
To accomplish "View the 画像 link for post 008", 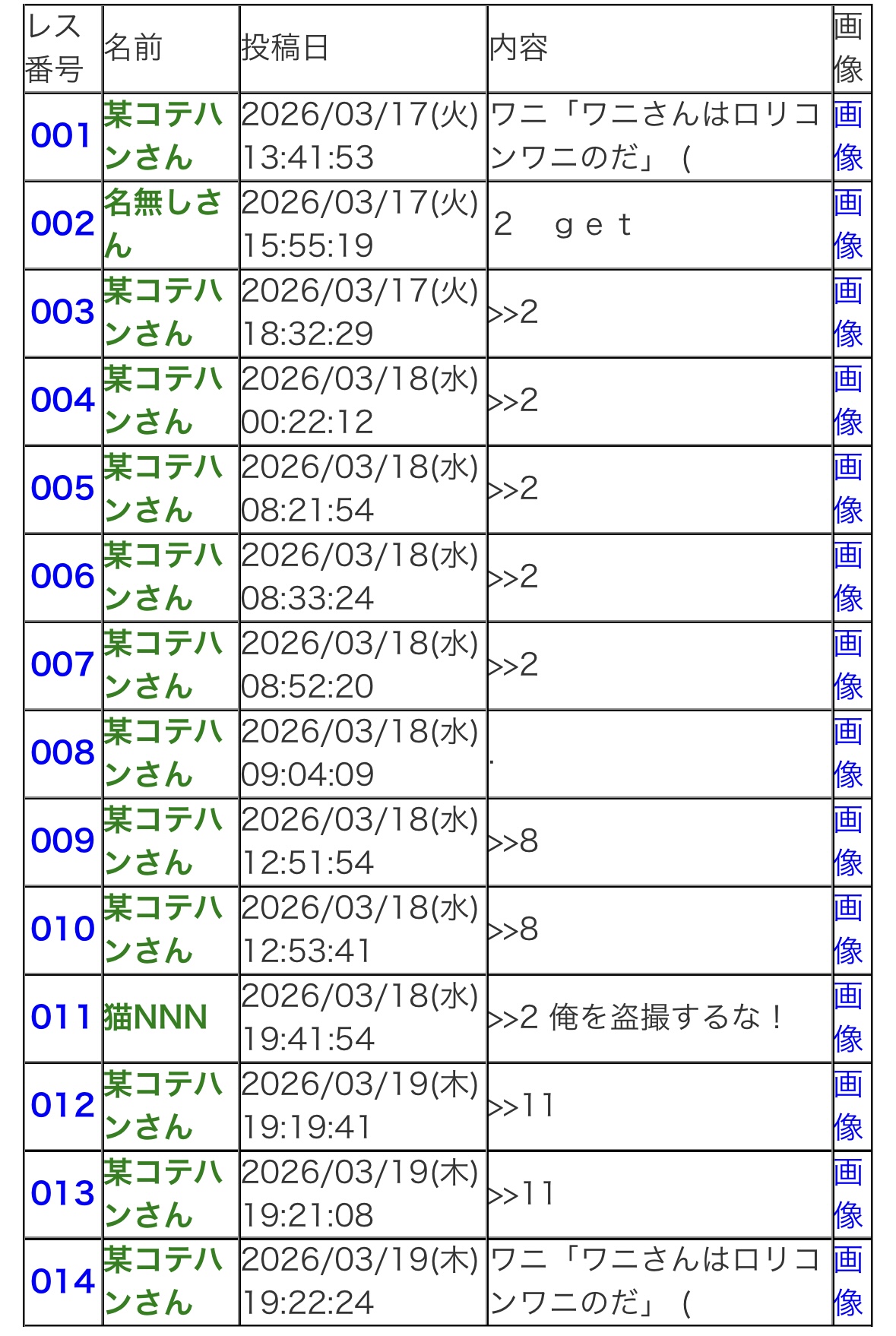I will [848, 754].
